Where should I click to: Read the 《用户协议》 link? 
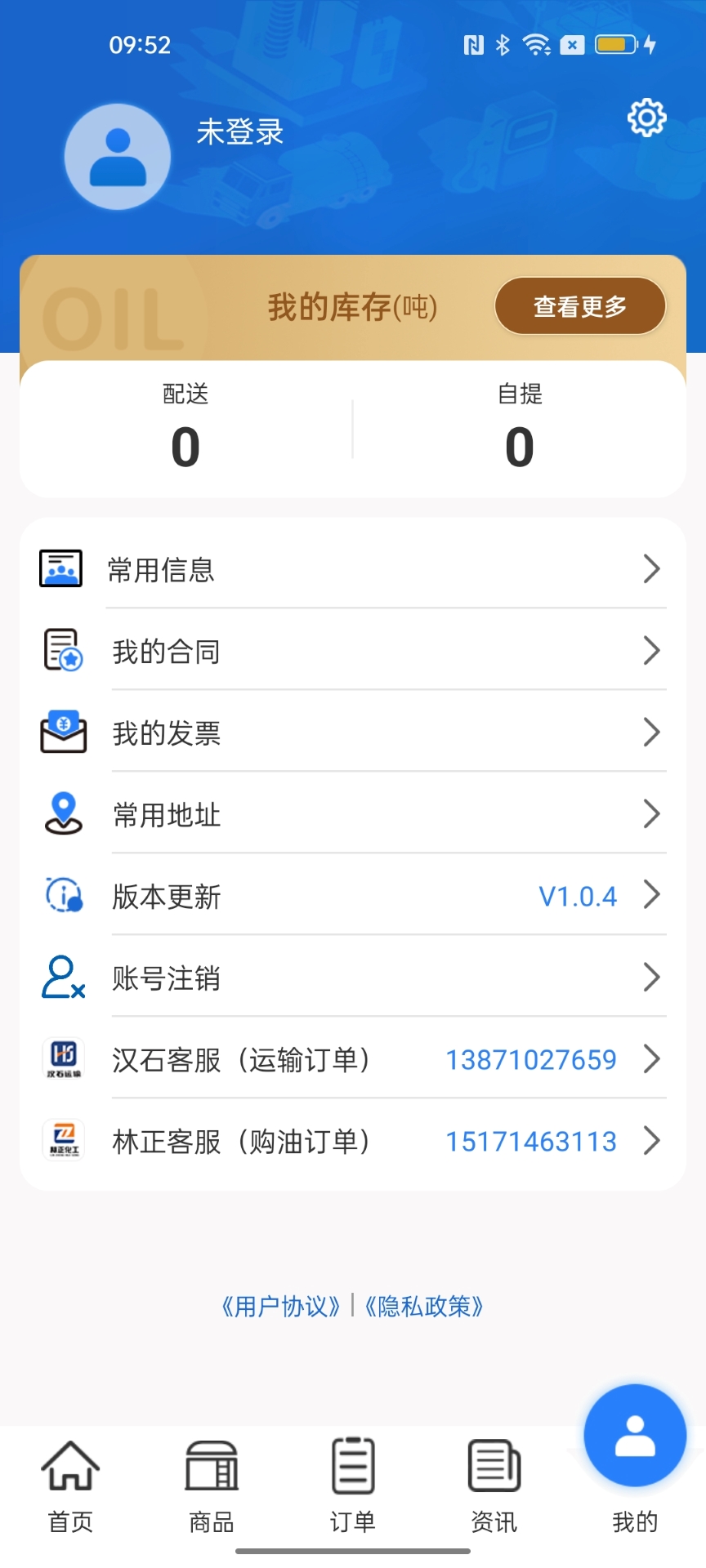280,1307
